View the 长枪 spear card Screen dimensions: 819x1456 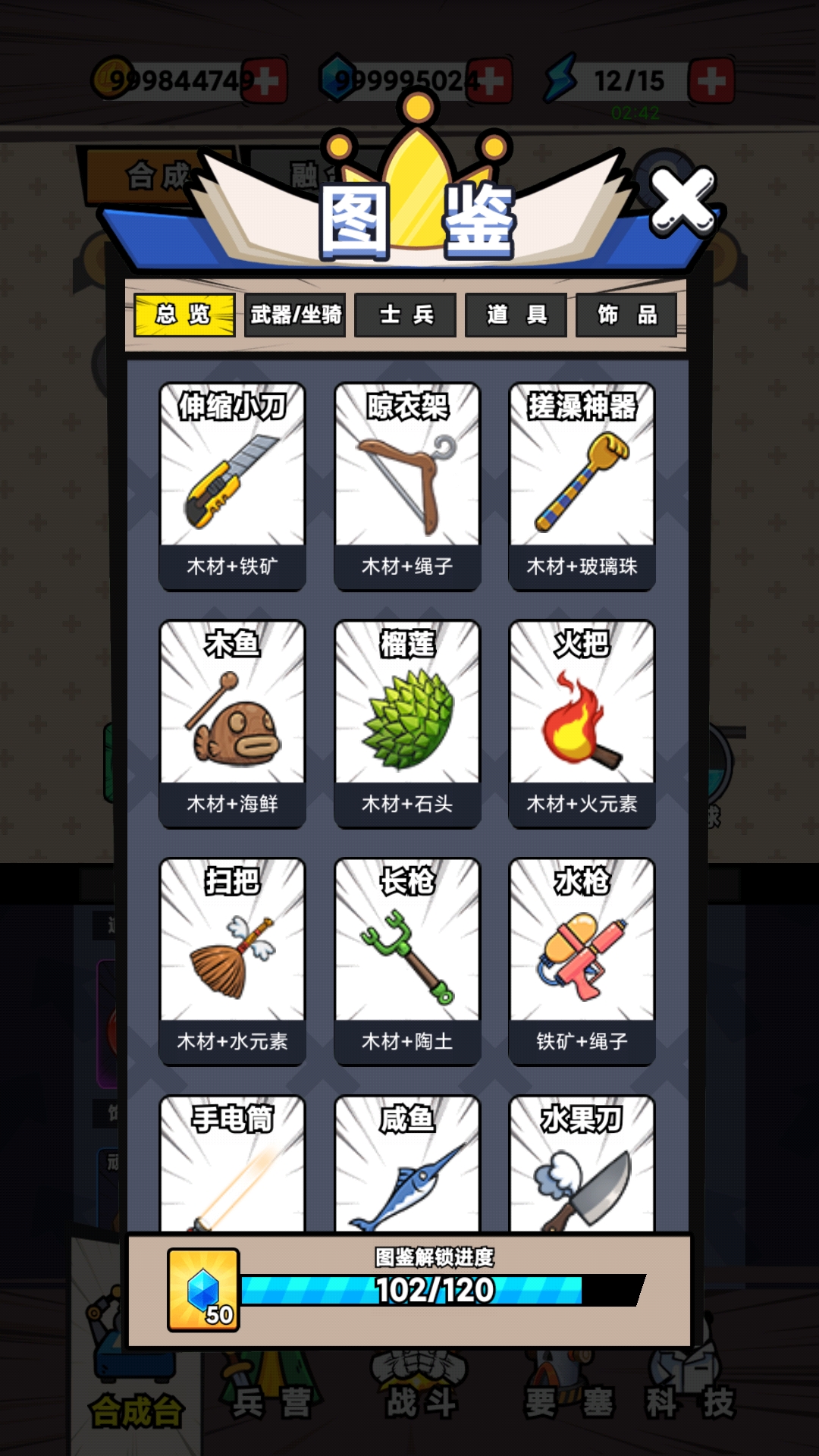pos(407,961)
